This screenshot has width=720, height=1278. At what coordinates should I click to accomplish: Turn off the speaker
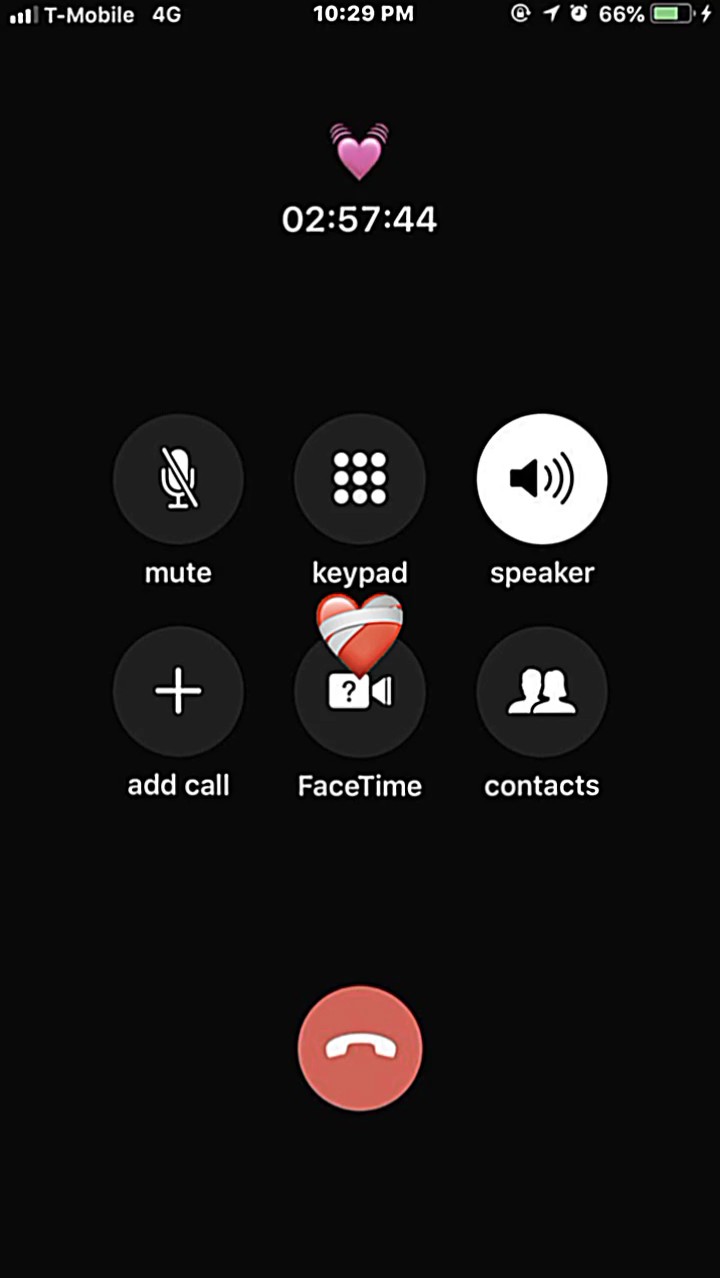[542, 479]
